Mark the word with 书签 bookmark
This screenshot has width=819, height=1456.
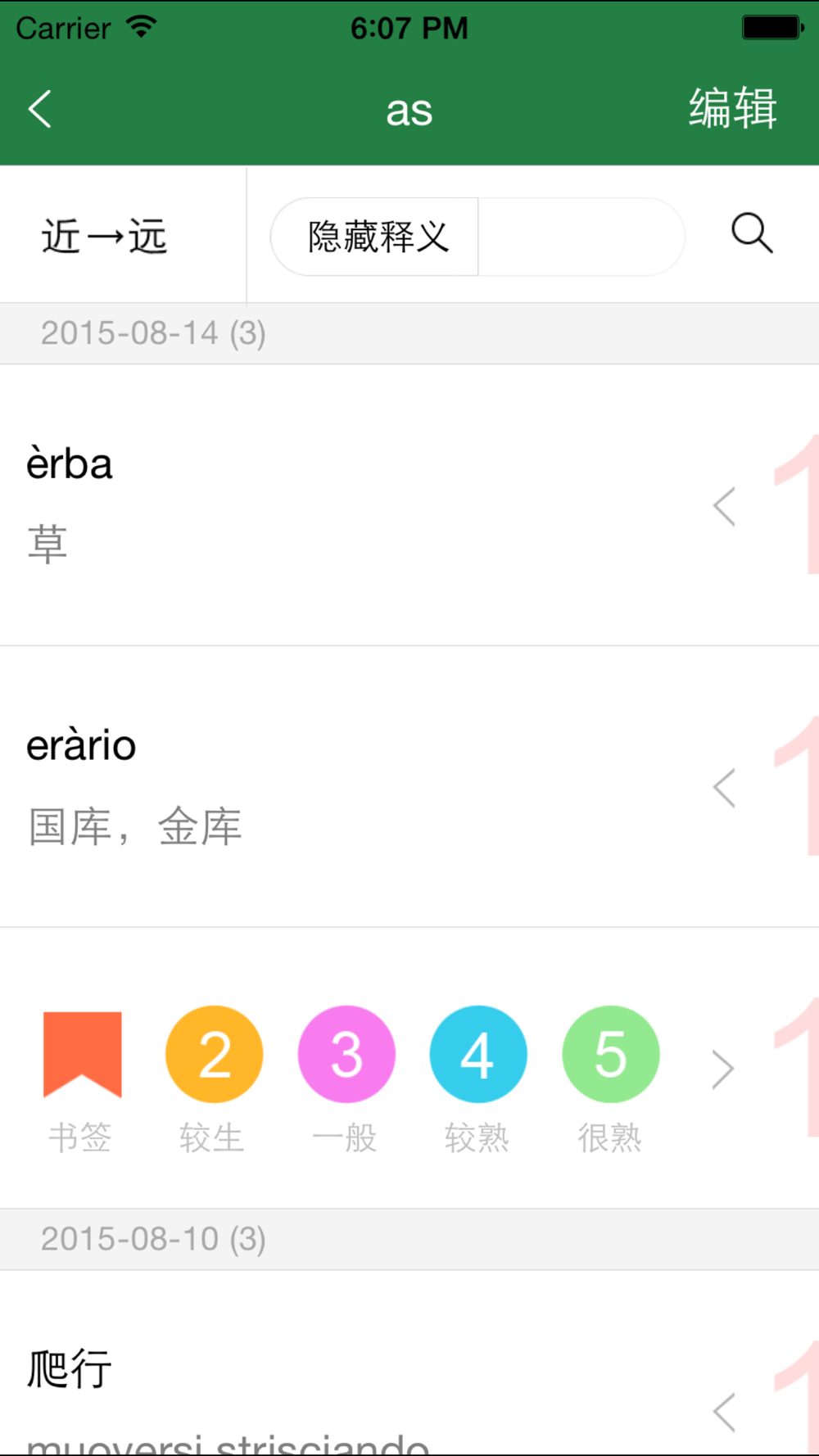[82, 1080]
